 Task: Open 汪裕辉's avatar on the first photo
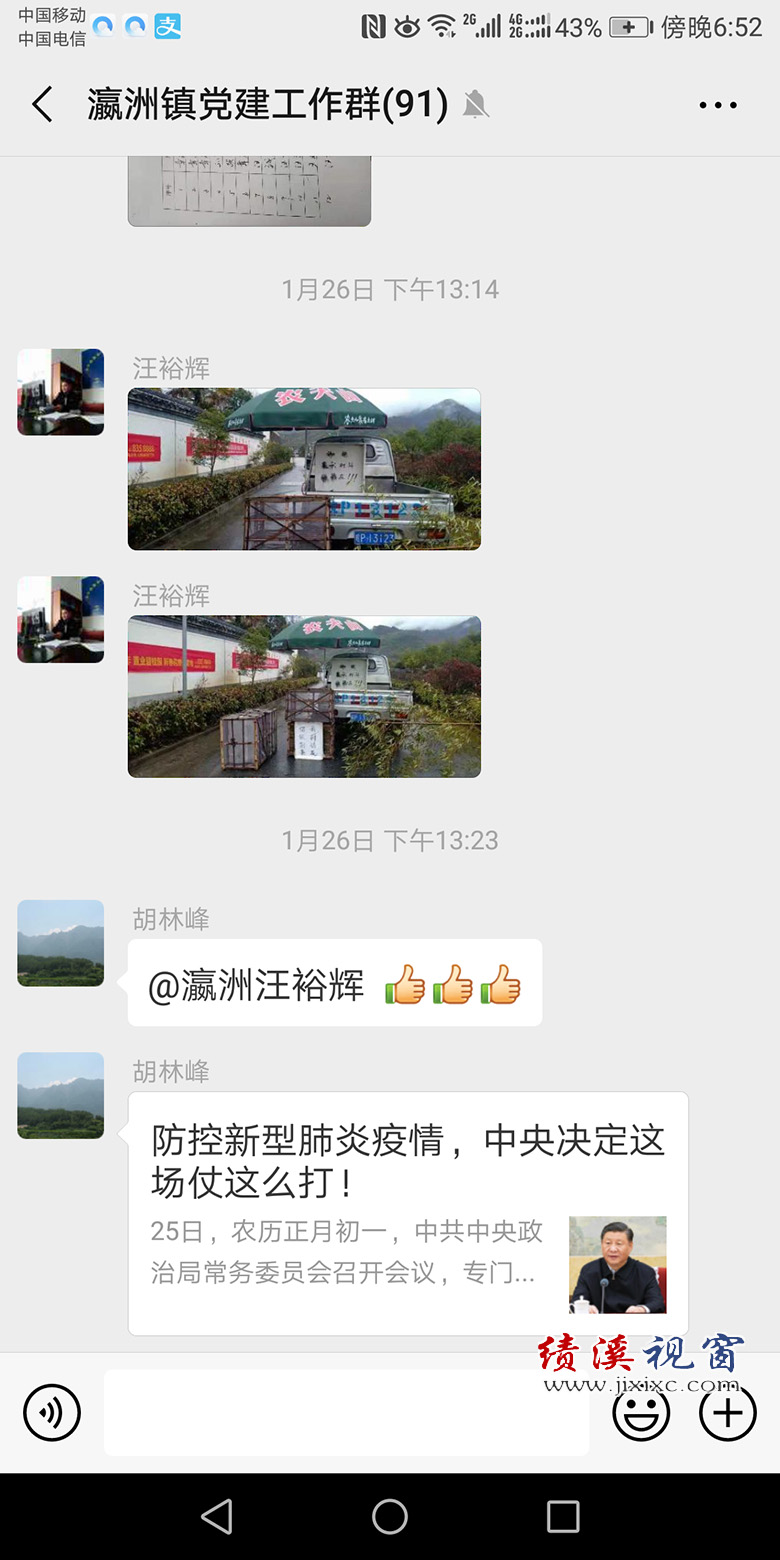[x=60, y=392]
